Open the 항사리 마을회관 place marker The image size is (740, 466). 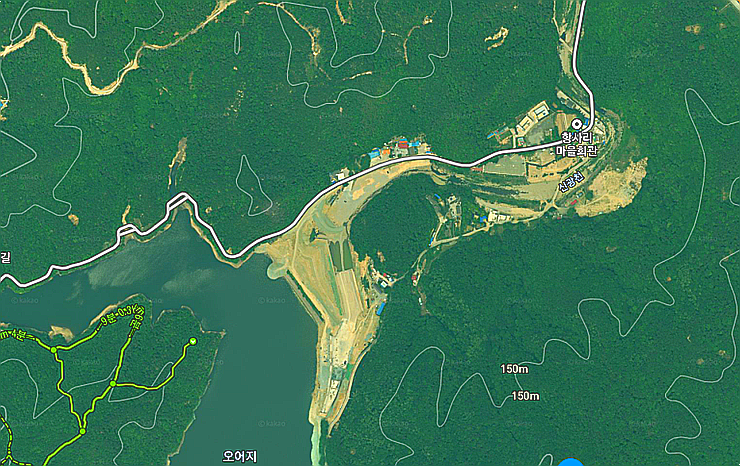(576, 126)
